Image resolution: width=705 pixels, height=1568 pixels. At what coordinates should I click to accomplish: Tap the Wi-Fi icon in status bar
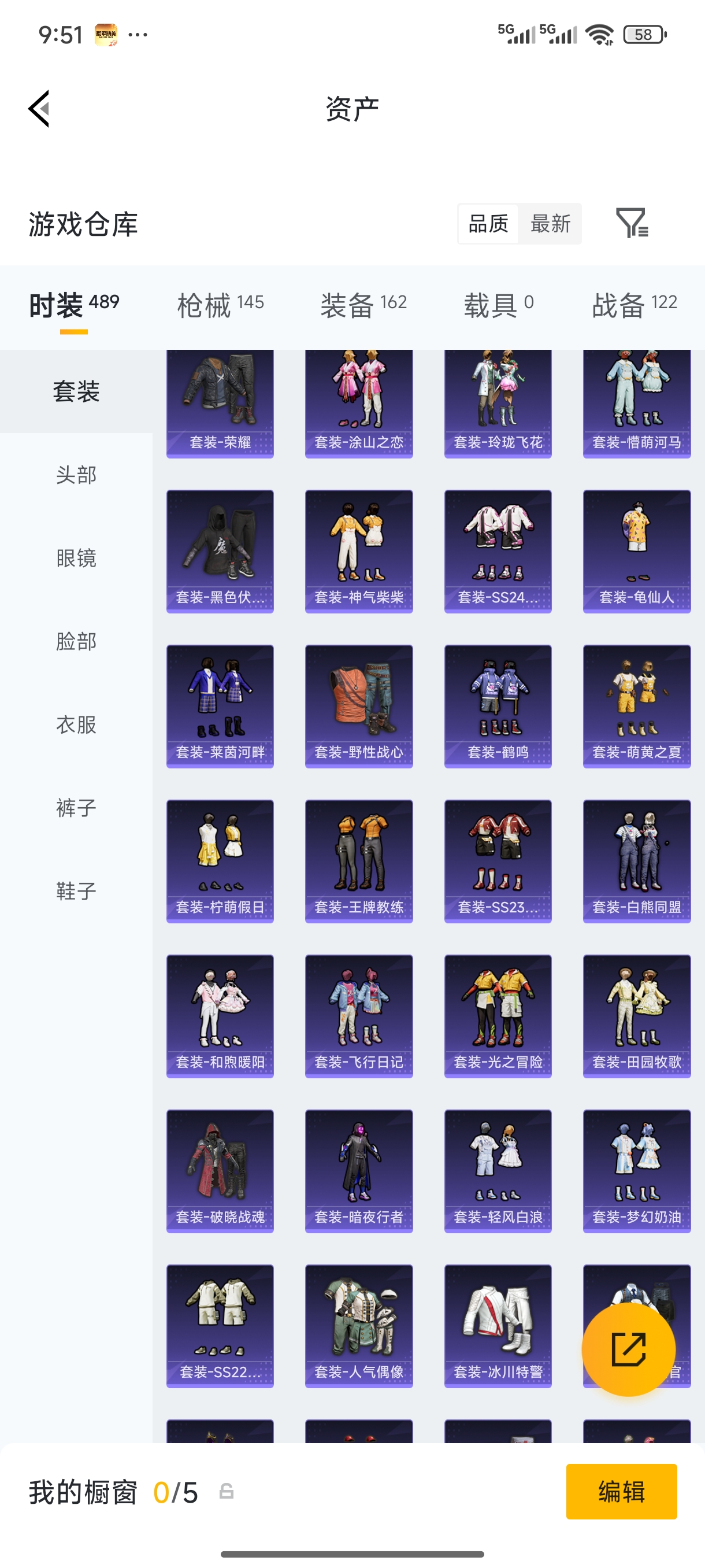click(x=599, y=35)
